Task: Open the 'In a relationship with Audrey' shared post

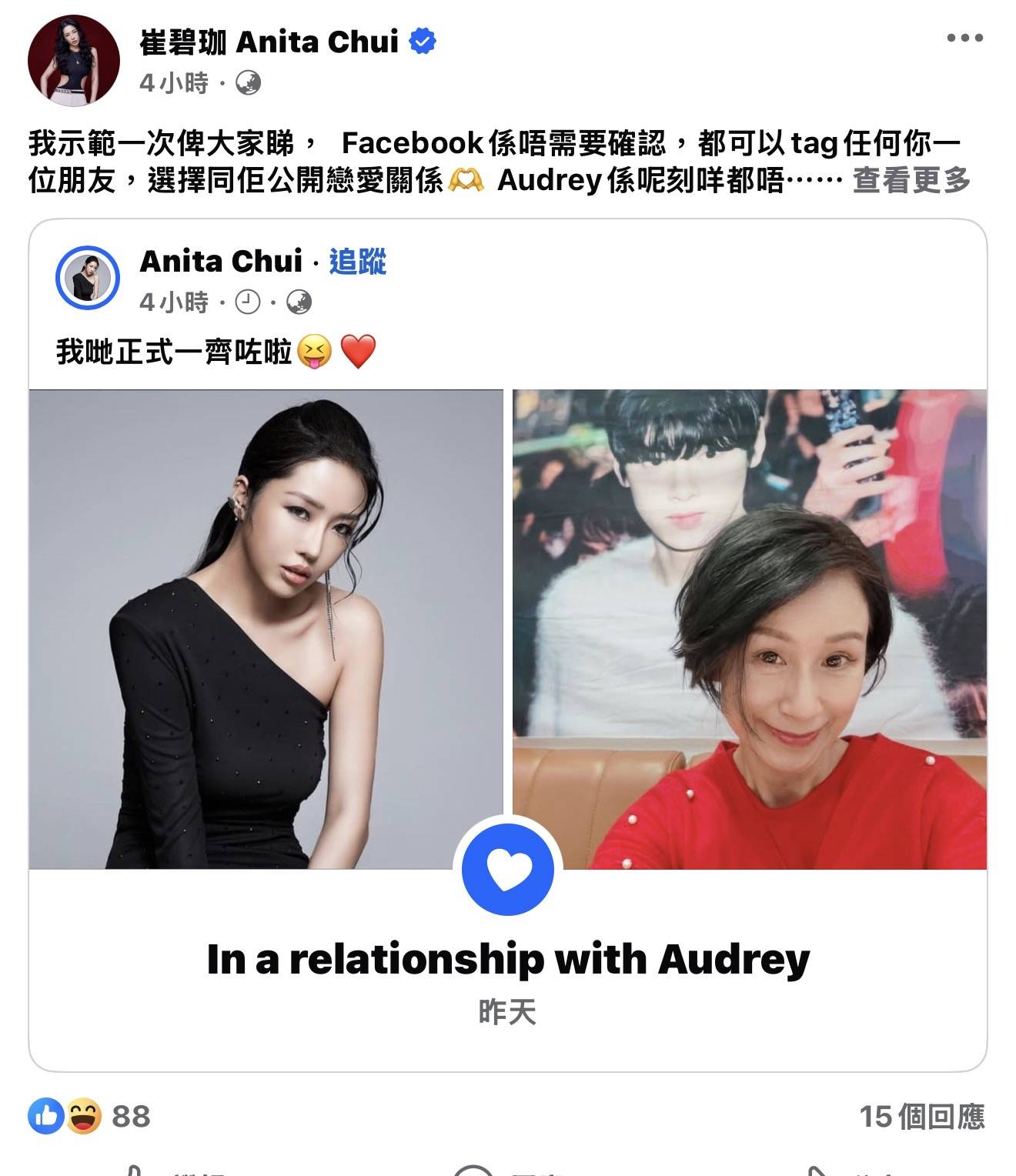Action: [508, 960]
